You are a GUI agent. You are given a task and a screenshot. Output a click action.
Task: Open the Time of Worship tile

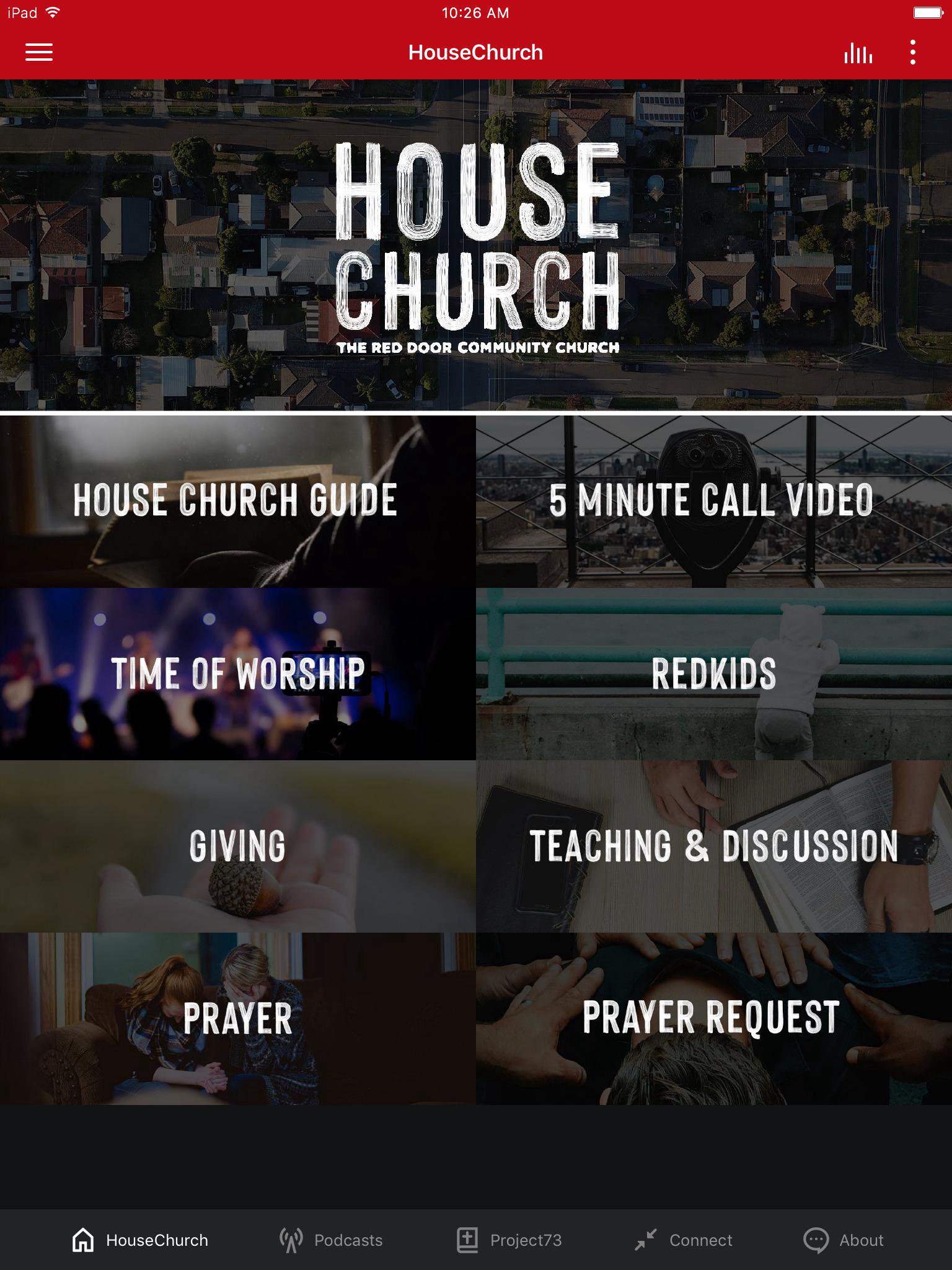point(237,673)
